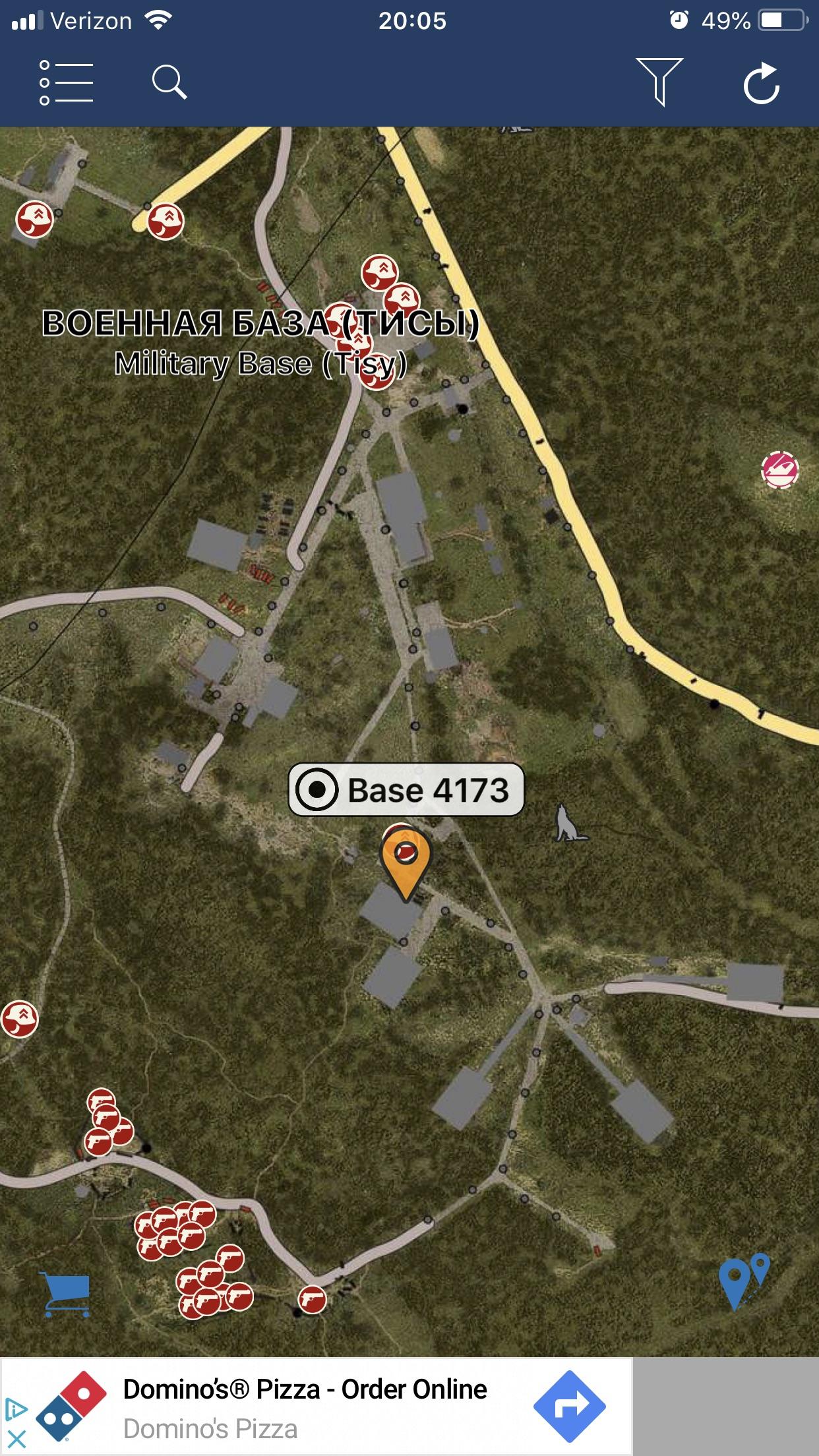The image size is (819, 1456).
Task: Select the helicopter crash site marker
Action: click(x=781, y=470)
